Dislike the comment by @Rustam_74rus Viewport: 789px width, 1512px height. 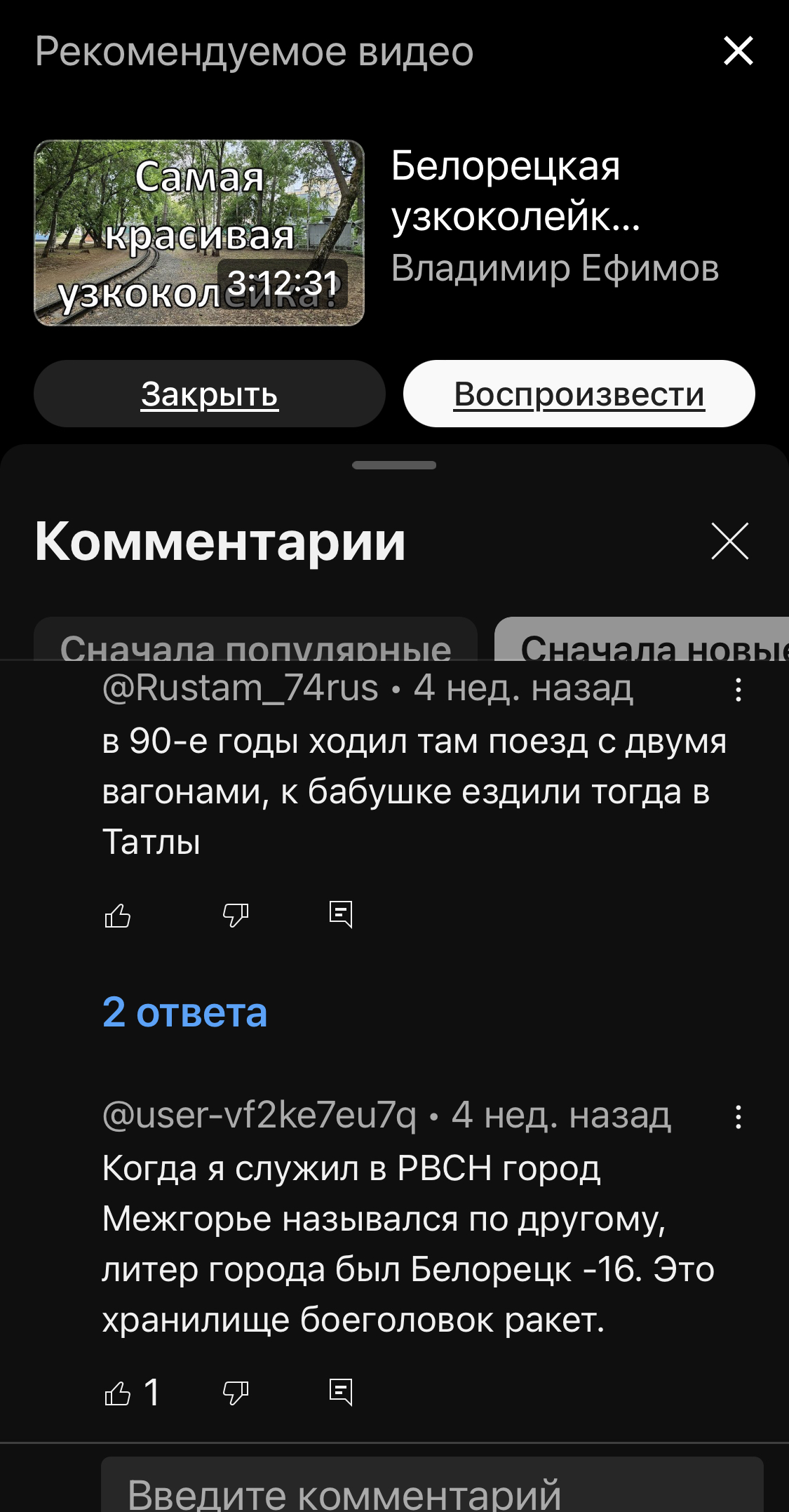[235, 915]
